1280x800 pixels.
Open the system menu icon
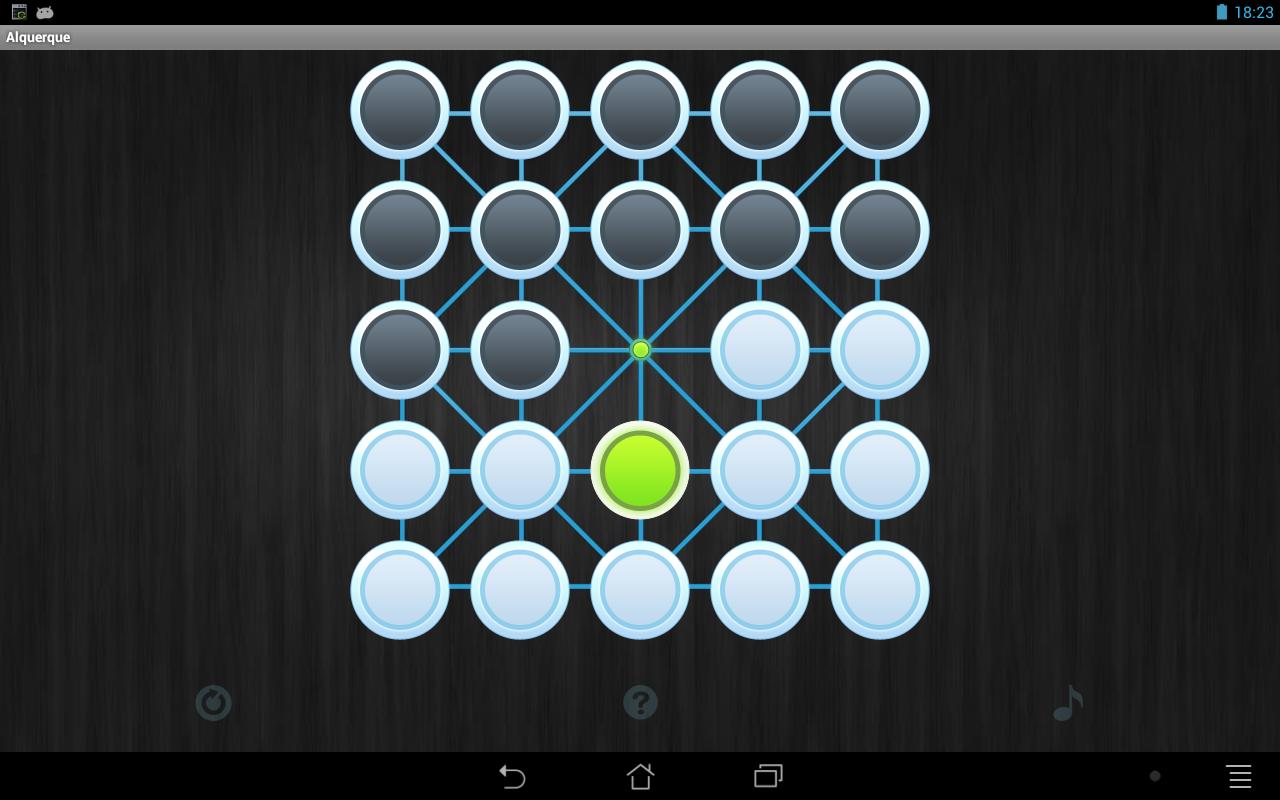click(1239, 776)
